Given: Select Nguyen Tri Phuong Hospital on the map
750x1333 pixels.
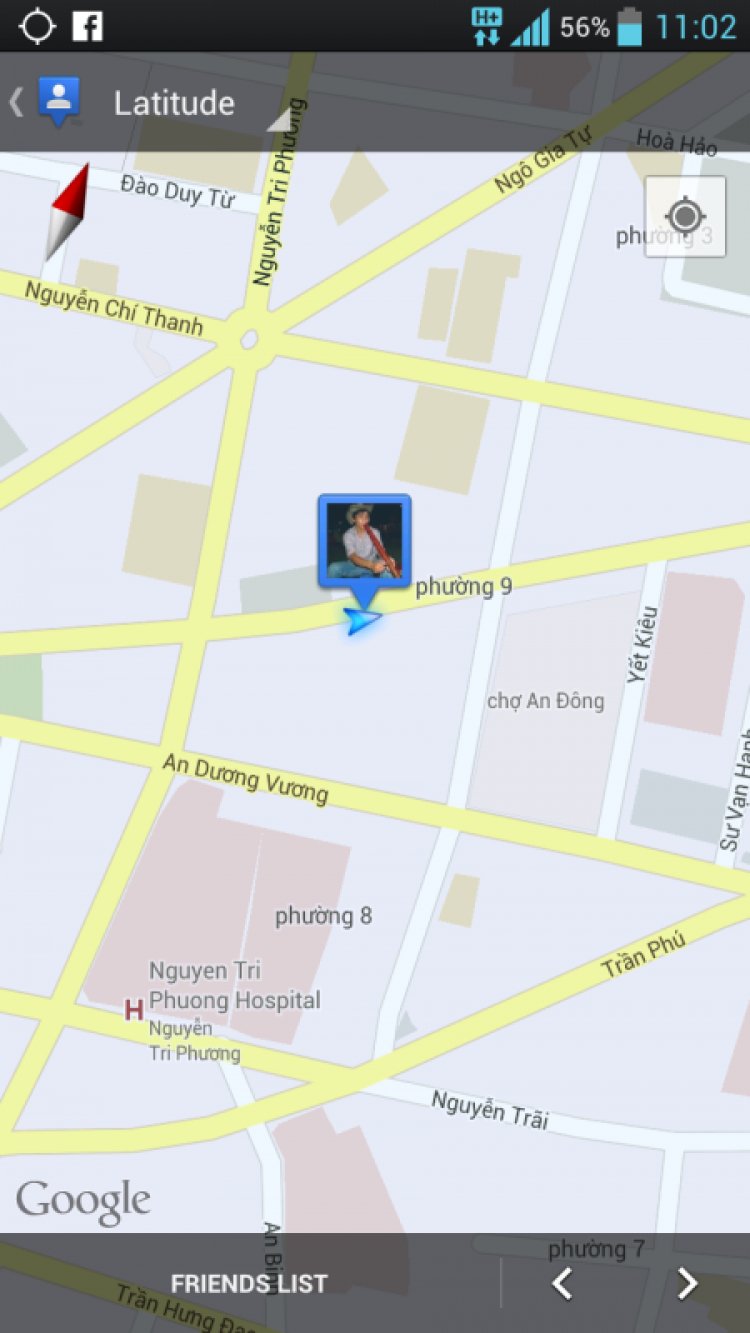Looking at the screenshot, I should click(134, 1010).
